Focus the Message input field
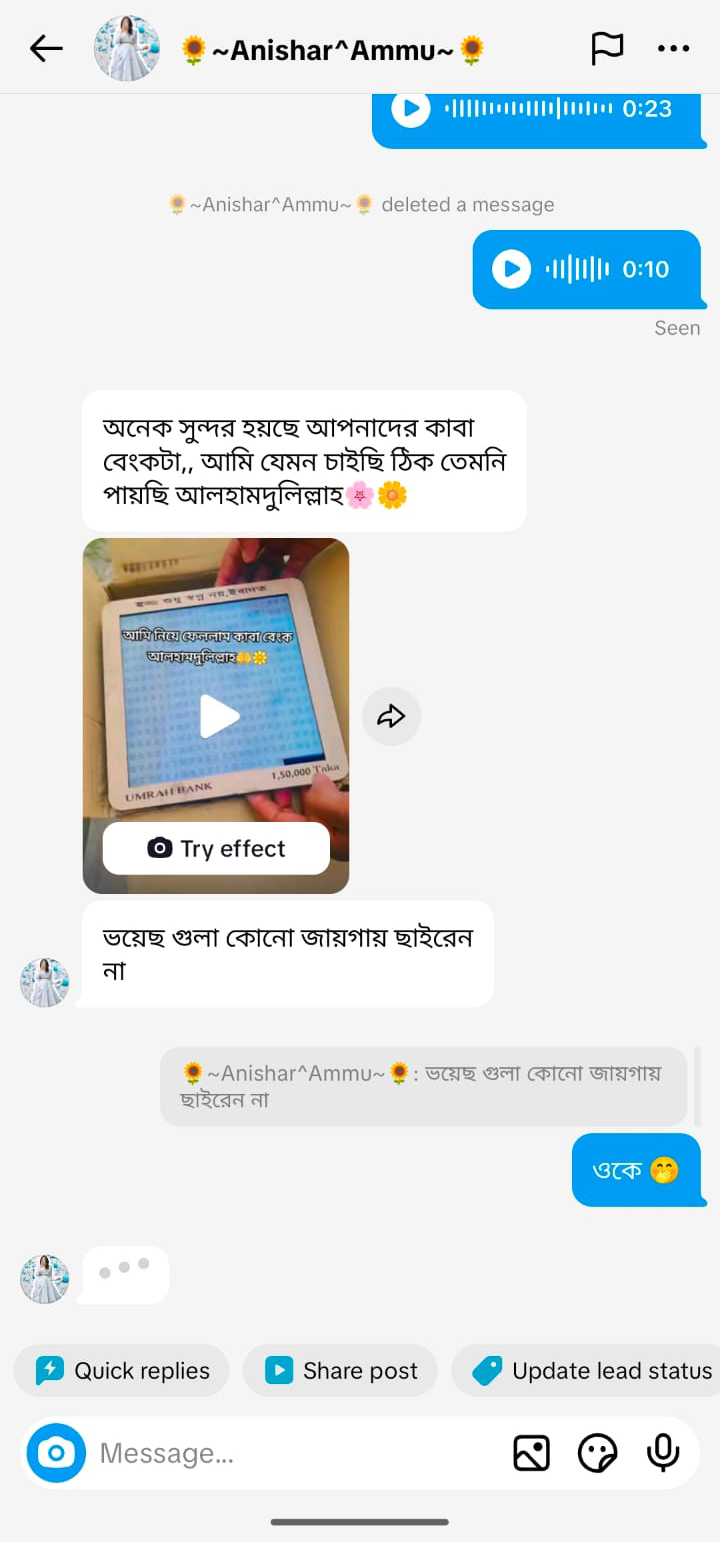 click(250, 1453)
